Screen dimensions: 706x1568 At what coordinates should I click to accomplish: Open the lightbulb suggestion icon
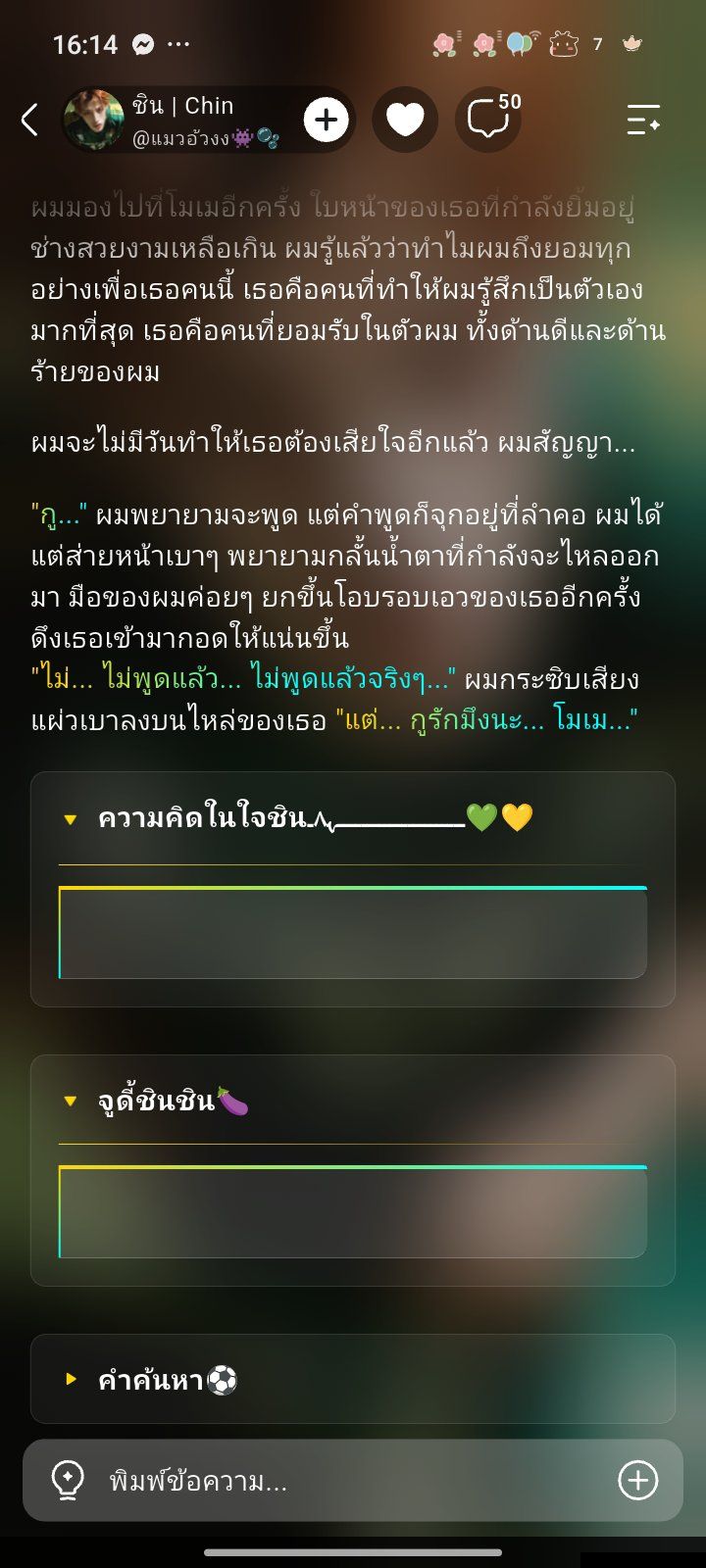click(68, 1481)
